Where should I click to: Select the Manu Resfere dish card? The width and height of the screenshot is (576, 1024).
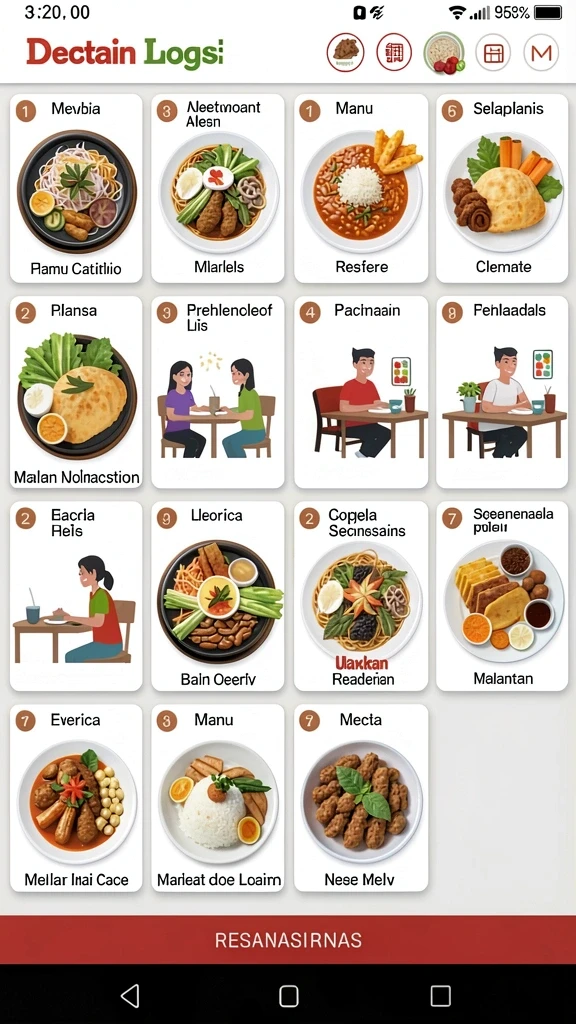pyautogui.click(x=360, y=188)
